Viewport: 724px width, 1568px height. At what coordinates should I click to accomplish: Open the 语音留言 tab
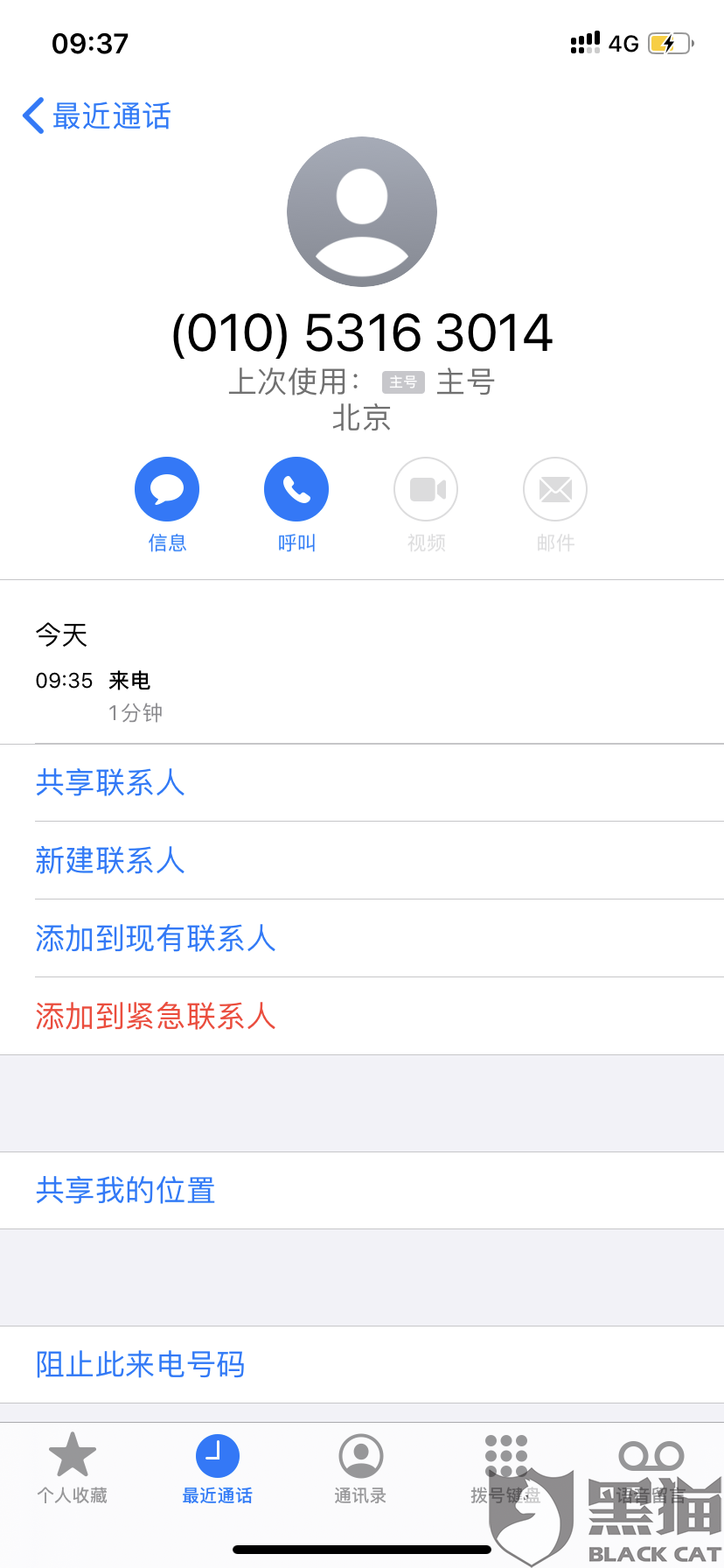651,1469
